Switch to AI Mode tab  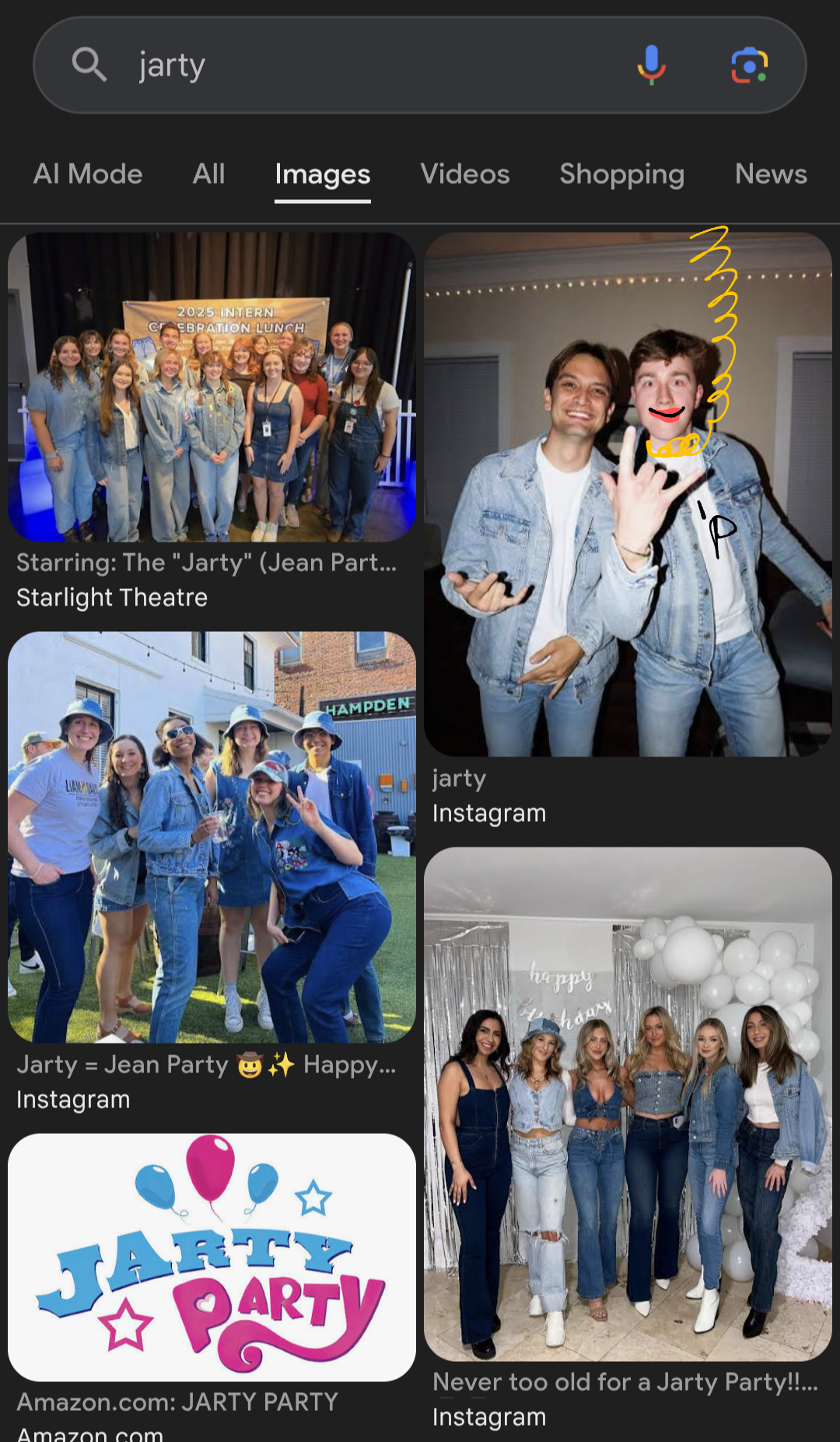point(88,174)
